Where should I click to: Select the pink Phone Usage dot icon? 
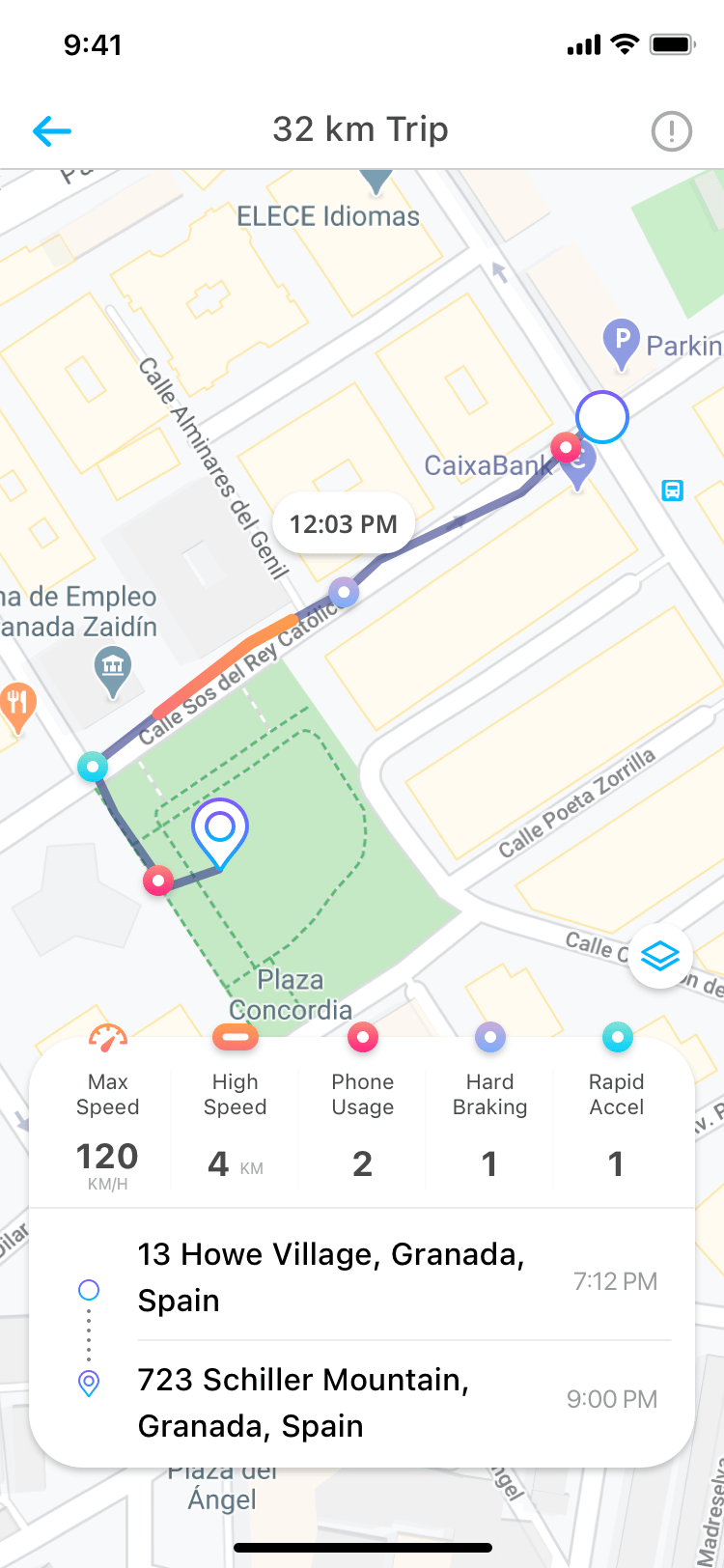[362, 1037]
